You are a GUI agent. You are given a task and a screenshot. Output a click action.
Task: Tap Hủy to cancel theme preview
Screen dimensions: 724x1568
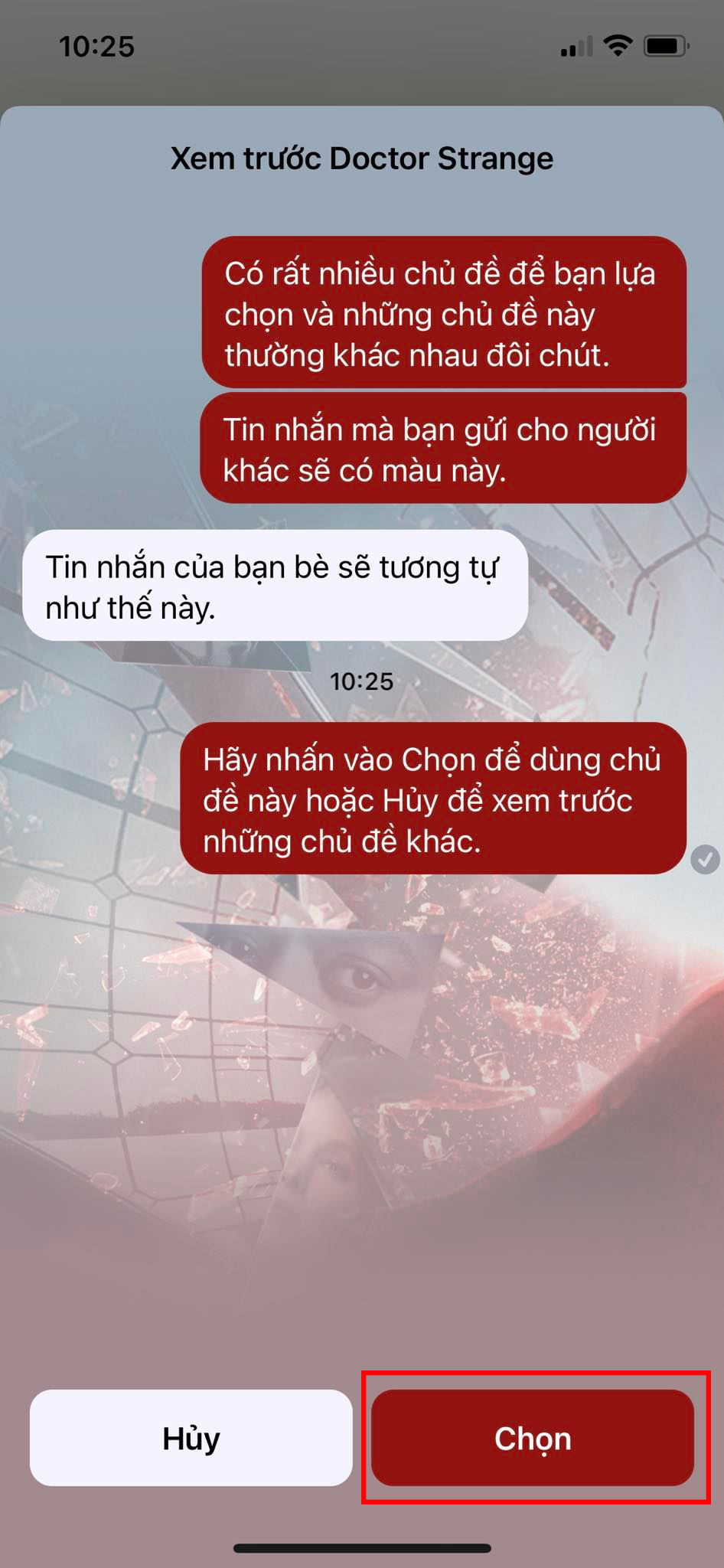tap(191, 1438)
